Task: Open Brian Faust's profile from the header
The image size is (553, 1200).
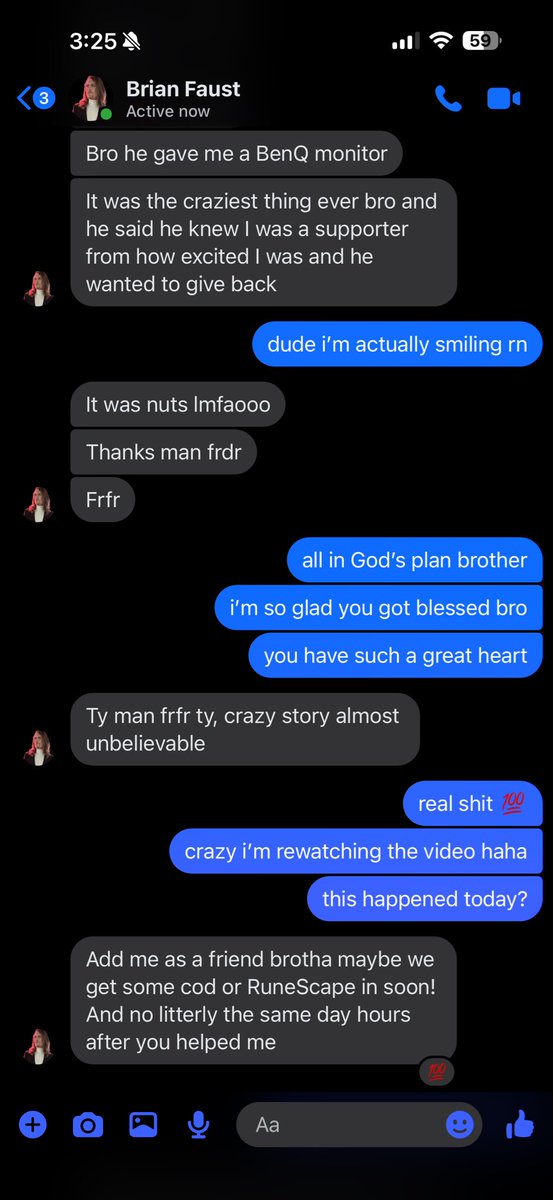Action: click(183, 98)
